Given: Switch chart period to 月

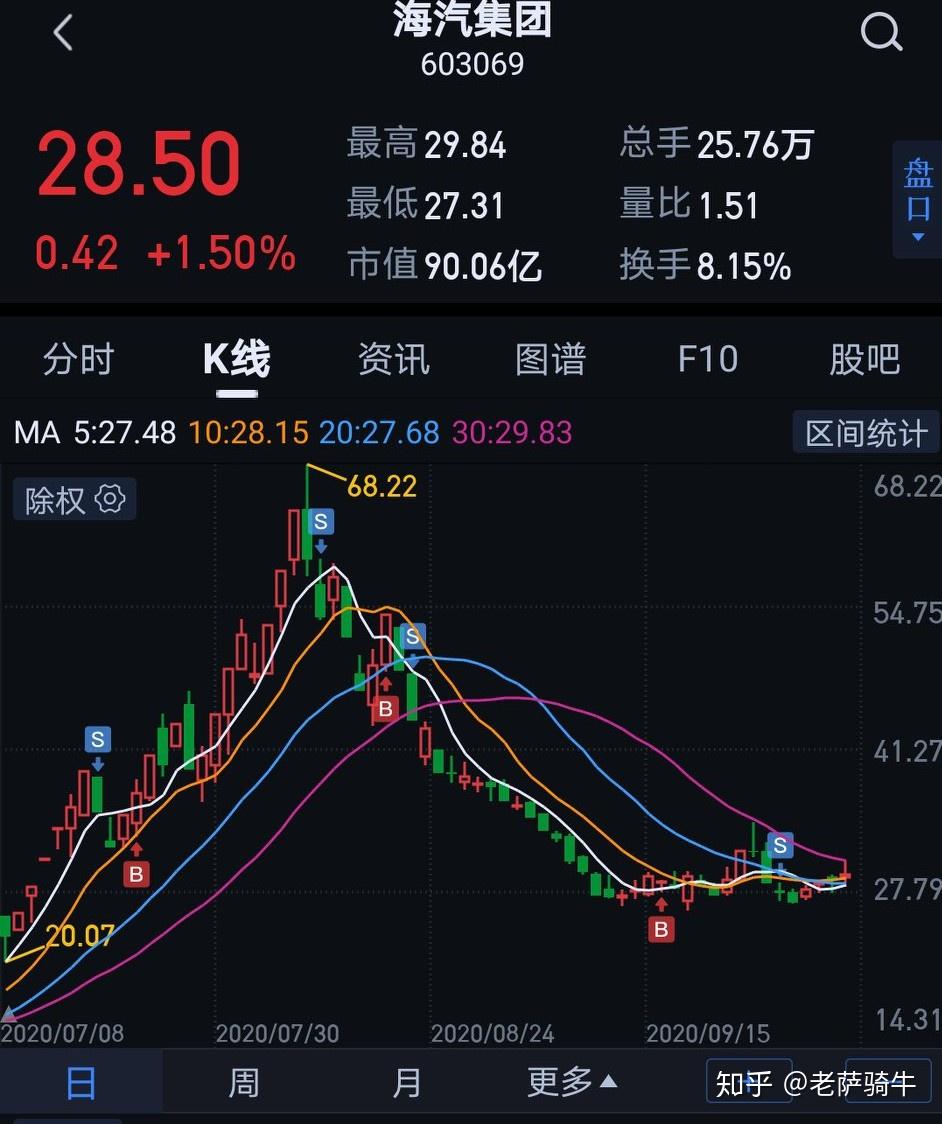Looking at the screenshot, I should click(406, 1082).
